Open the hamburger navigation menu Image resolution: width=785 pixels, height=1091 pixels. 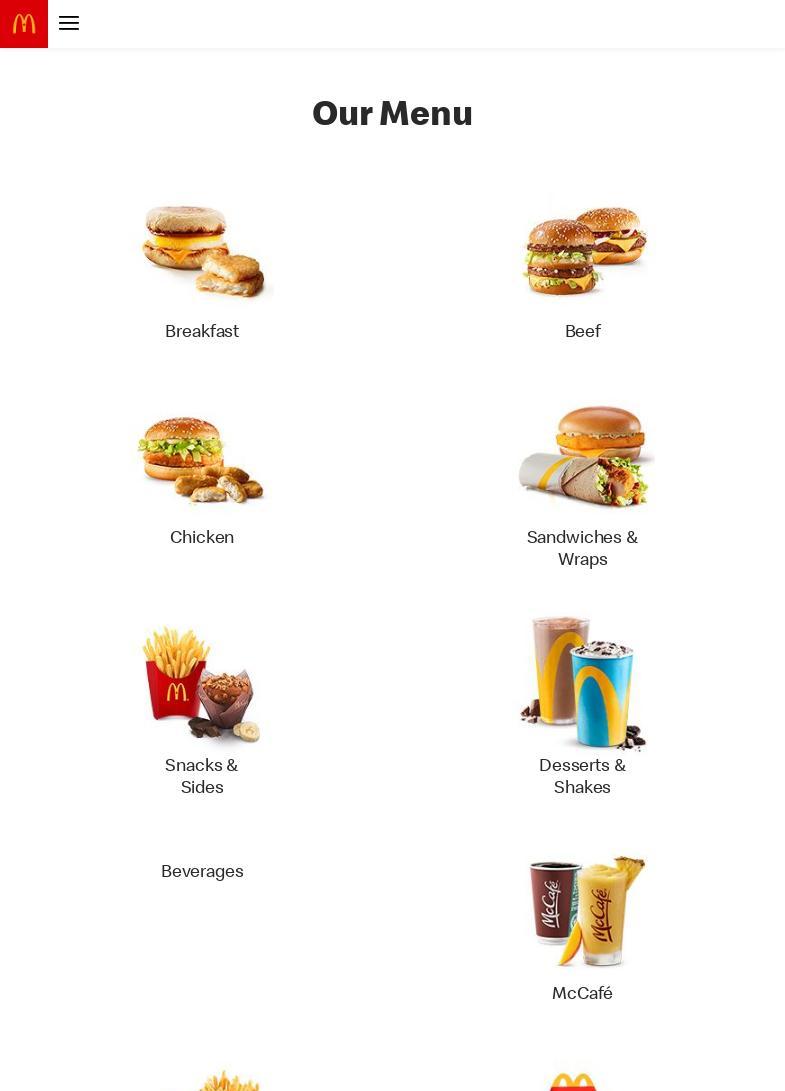pyautogui.click(x=69, y=23)
